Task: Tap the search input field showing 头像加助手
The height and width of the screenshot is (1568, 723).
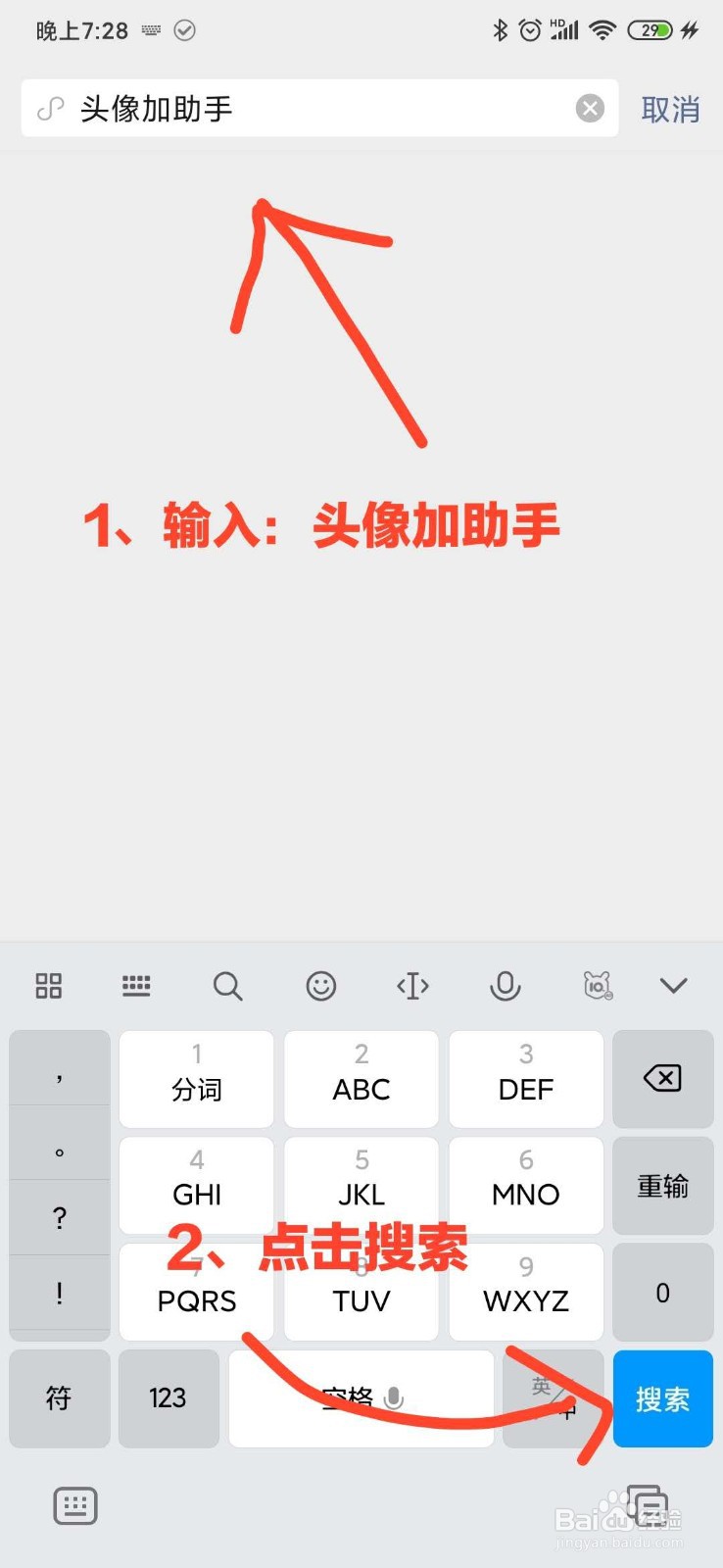Action: 294,108
